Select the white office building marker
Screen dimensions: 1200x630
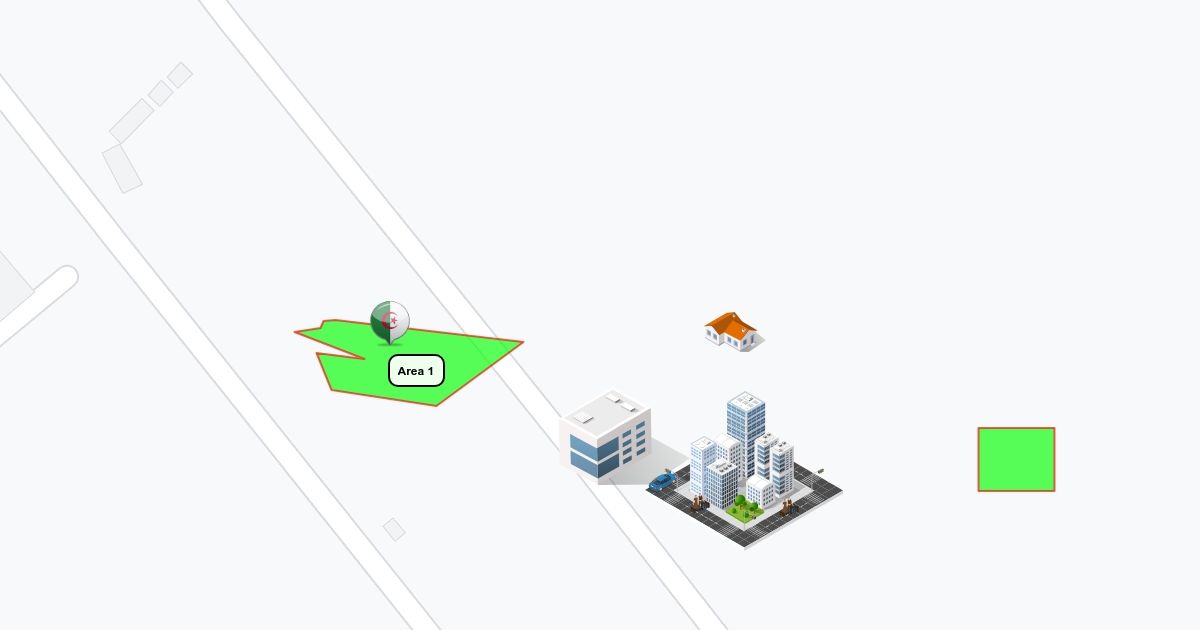pyautogui.click(x=610, y=437)
